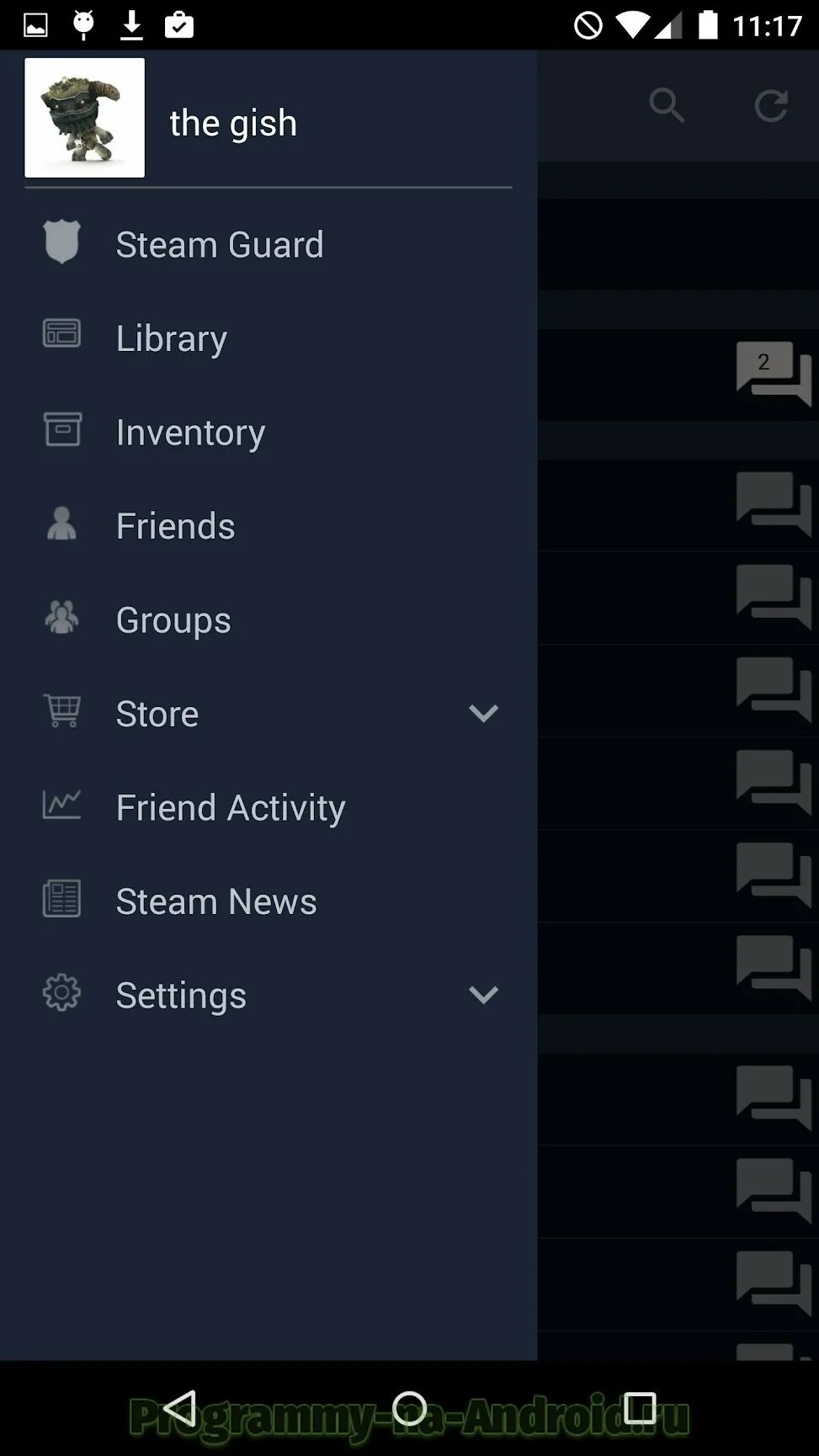Expand the Settings submenu

click(x=483, y=995)
